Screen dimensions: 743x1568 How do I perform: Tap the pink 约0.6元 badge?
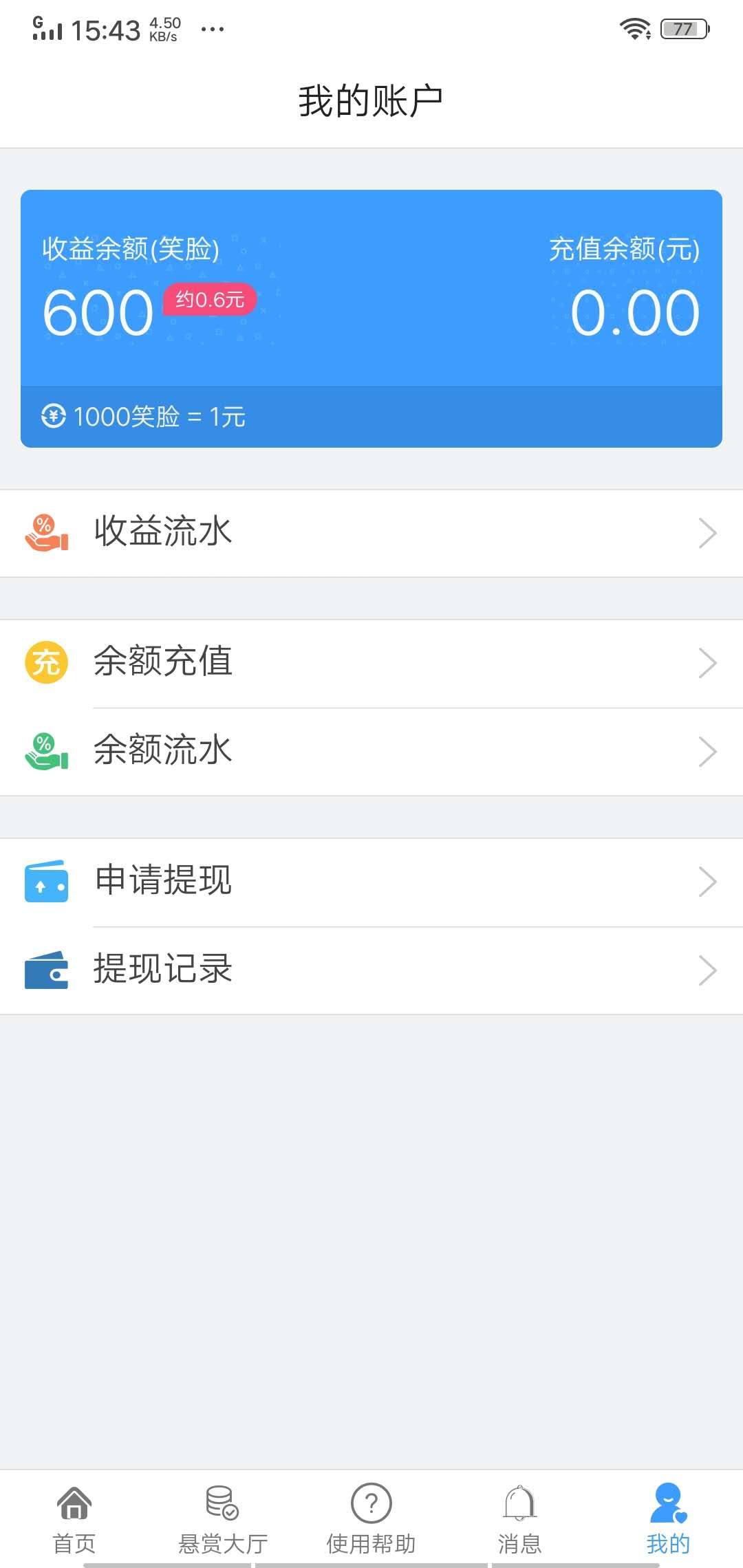point(208,299)
